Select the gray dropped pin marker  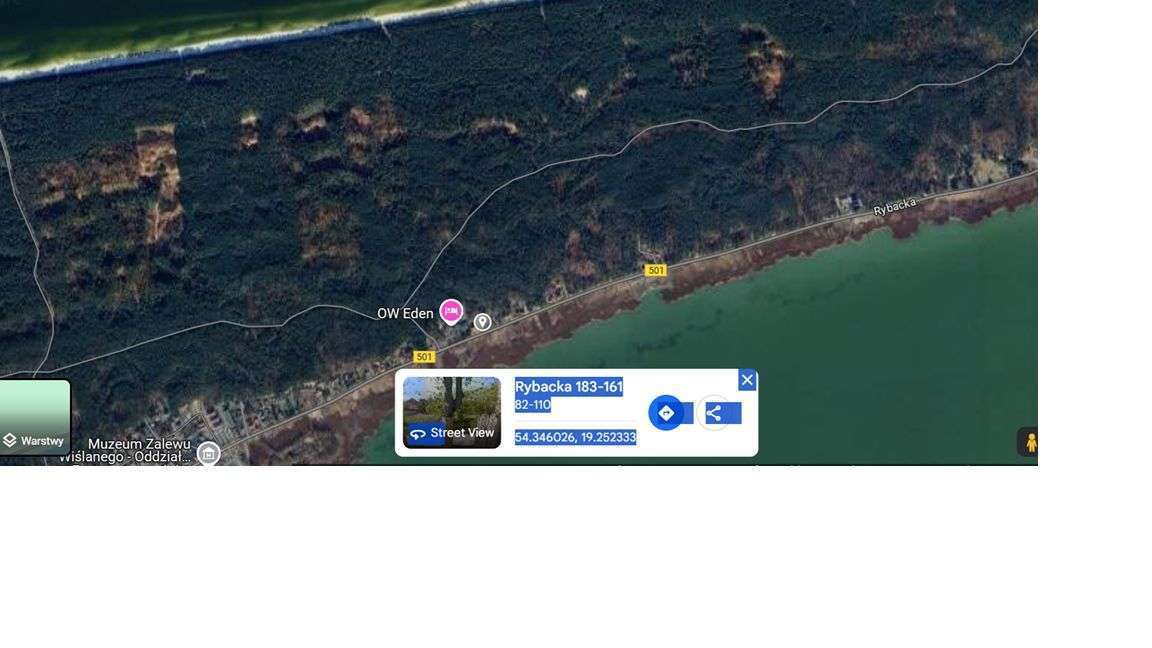[x=482, y=322]
